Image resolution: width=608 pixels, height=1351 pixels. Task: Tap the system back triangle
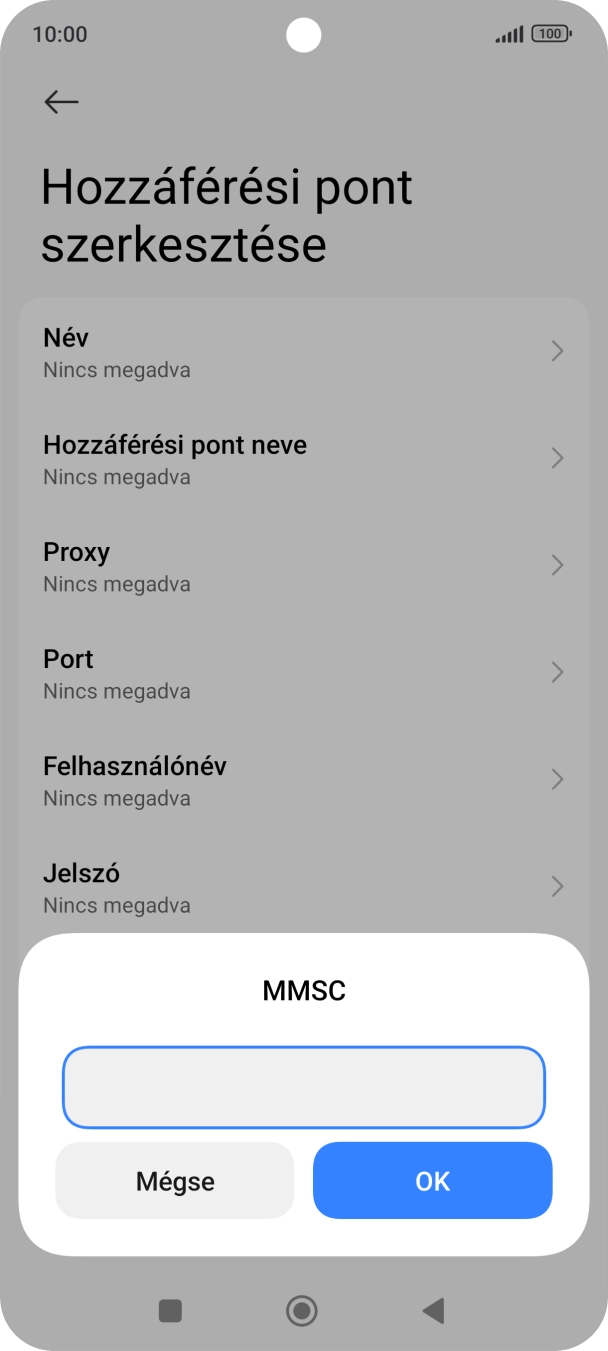[433, 1311]
